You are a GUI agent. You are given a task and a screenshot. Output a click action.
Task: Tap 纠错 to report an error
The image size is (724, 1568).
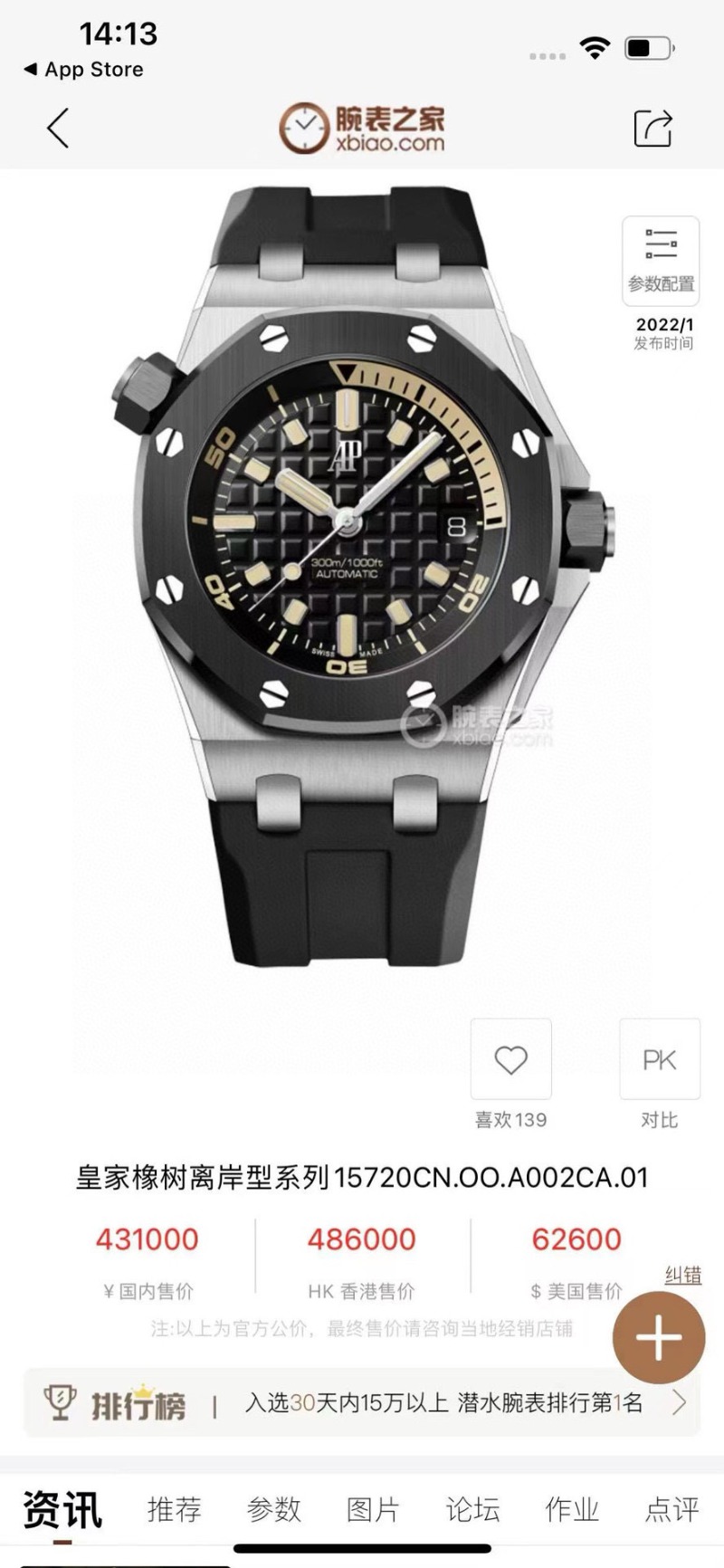682,1275
